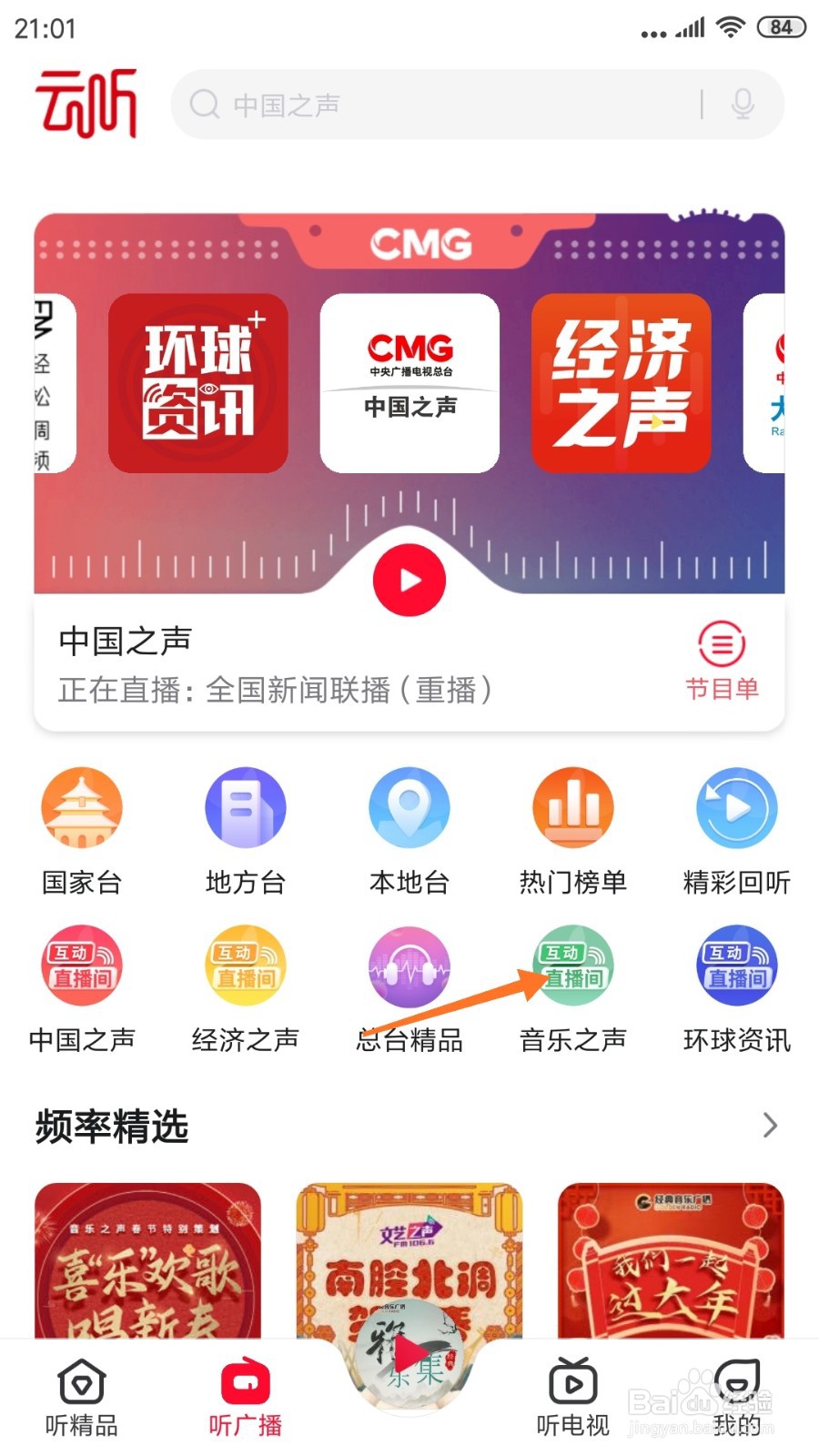The image size is (819, 1456).
Task: Play the 中国之声 live broadcast
Action: (409, 581)
